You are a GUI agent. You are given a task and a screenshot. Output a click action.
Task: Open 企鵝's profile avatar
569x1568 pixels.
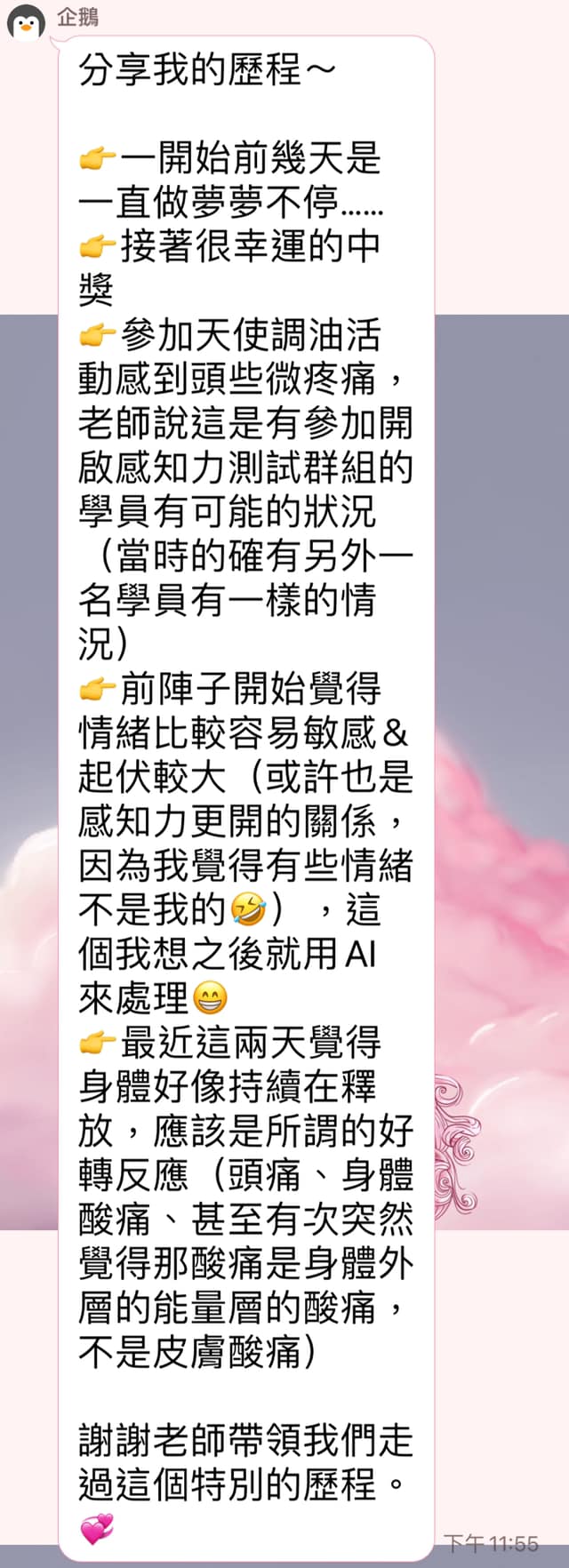(x=26, y=21)
